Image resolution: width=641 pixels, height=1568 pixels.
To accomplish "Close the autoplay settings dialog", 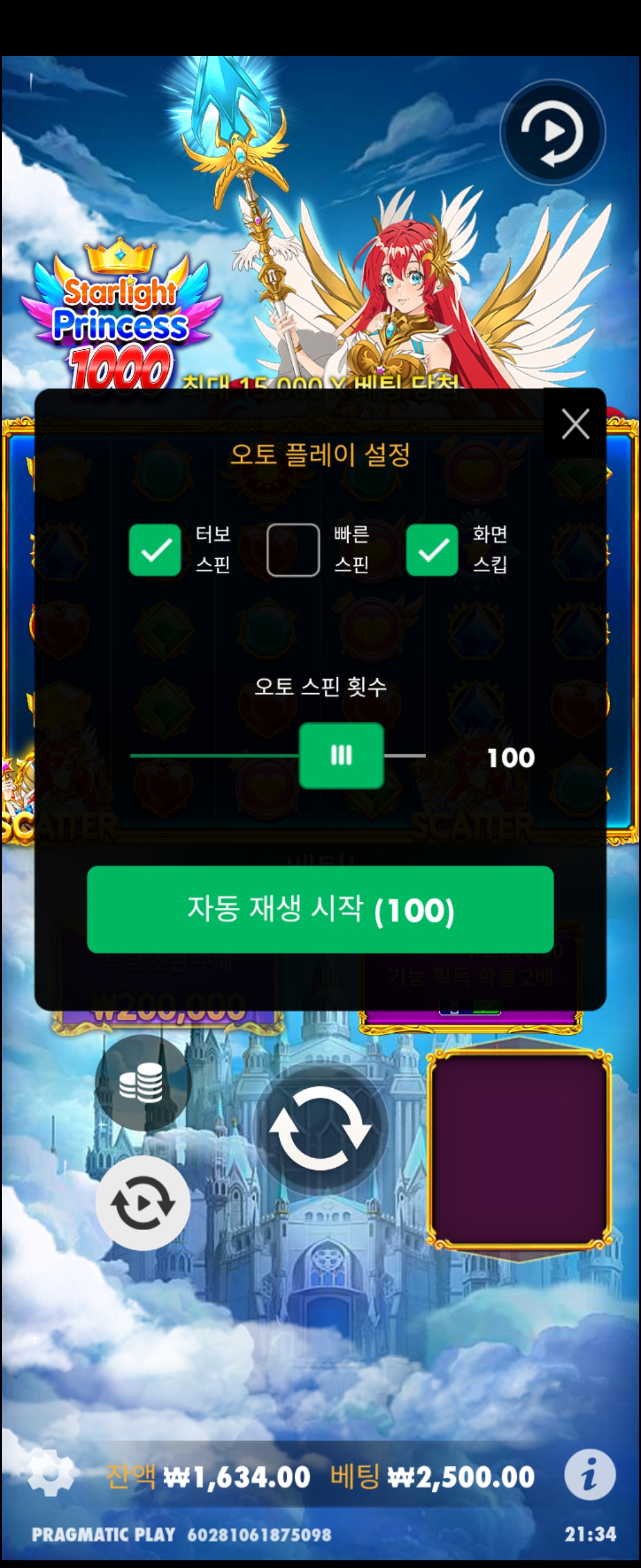I will pos(575,423).
